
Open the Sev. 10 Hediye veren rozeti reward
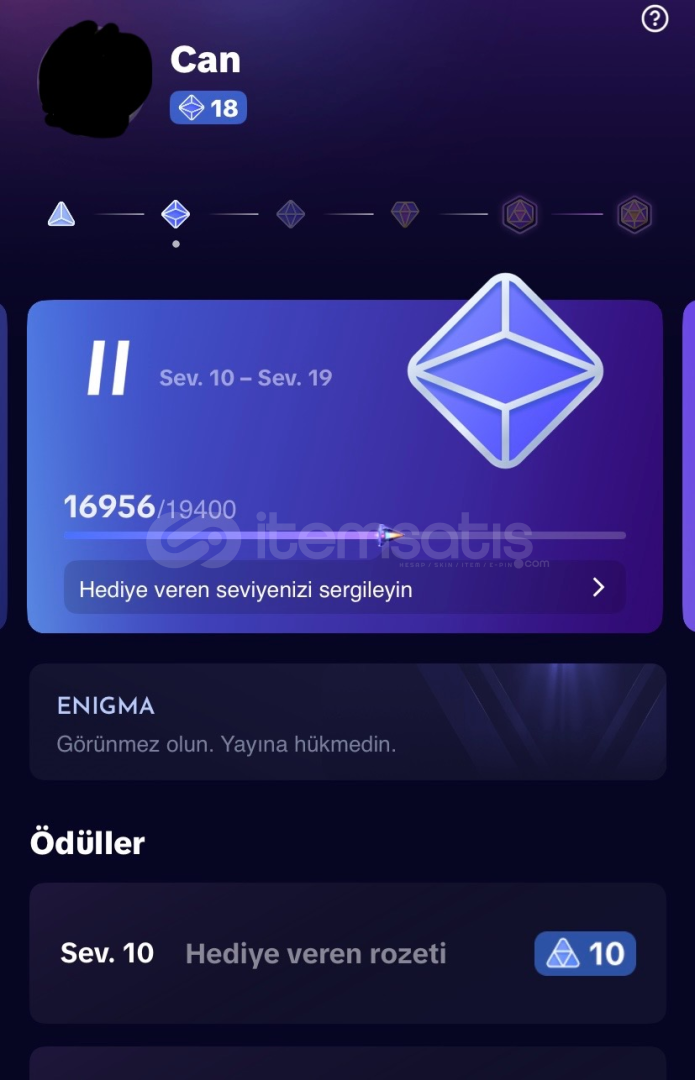[347, 953]
